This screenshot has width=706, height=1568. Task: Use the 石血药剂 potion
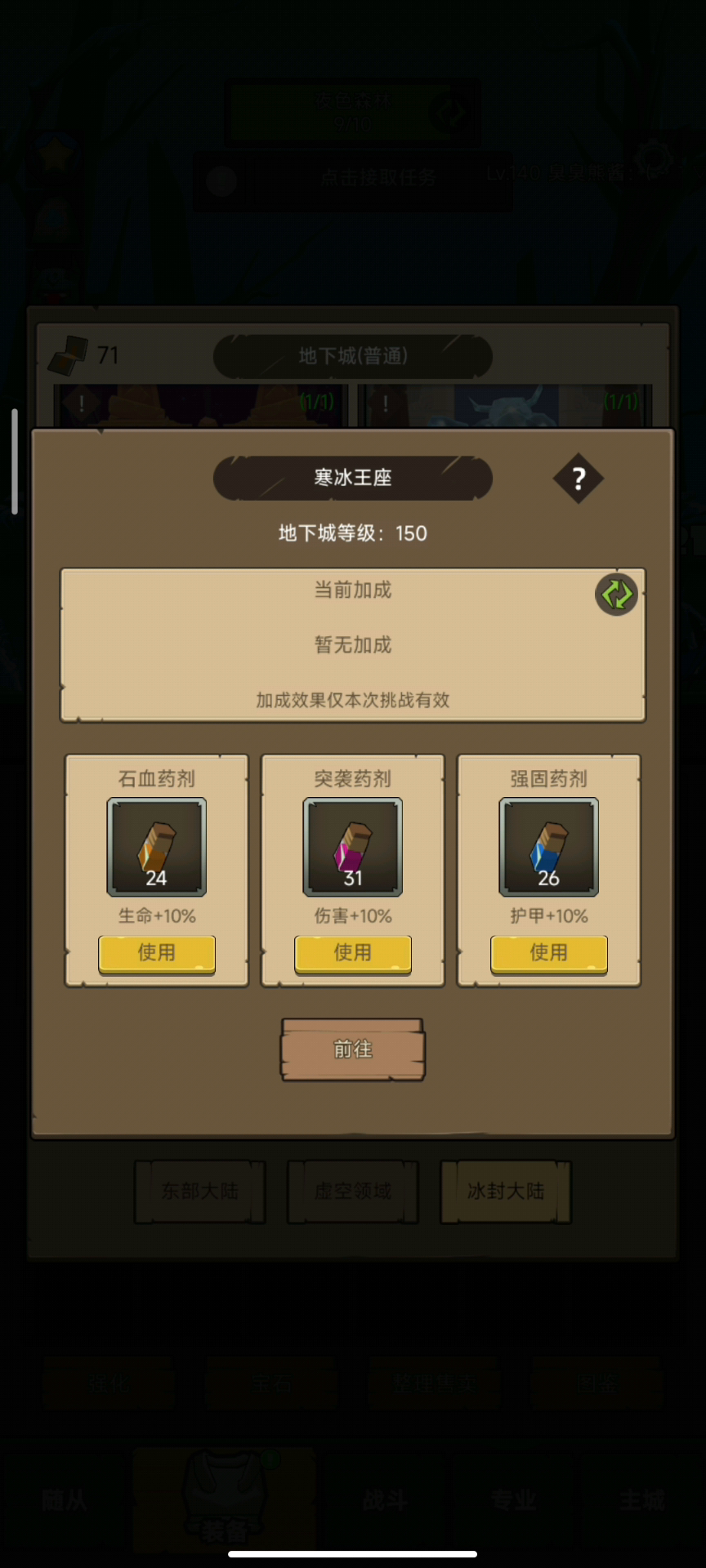[x=157, y=953]
